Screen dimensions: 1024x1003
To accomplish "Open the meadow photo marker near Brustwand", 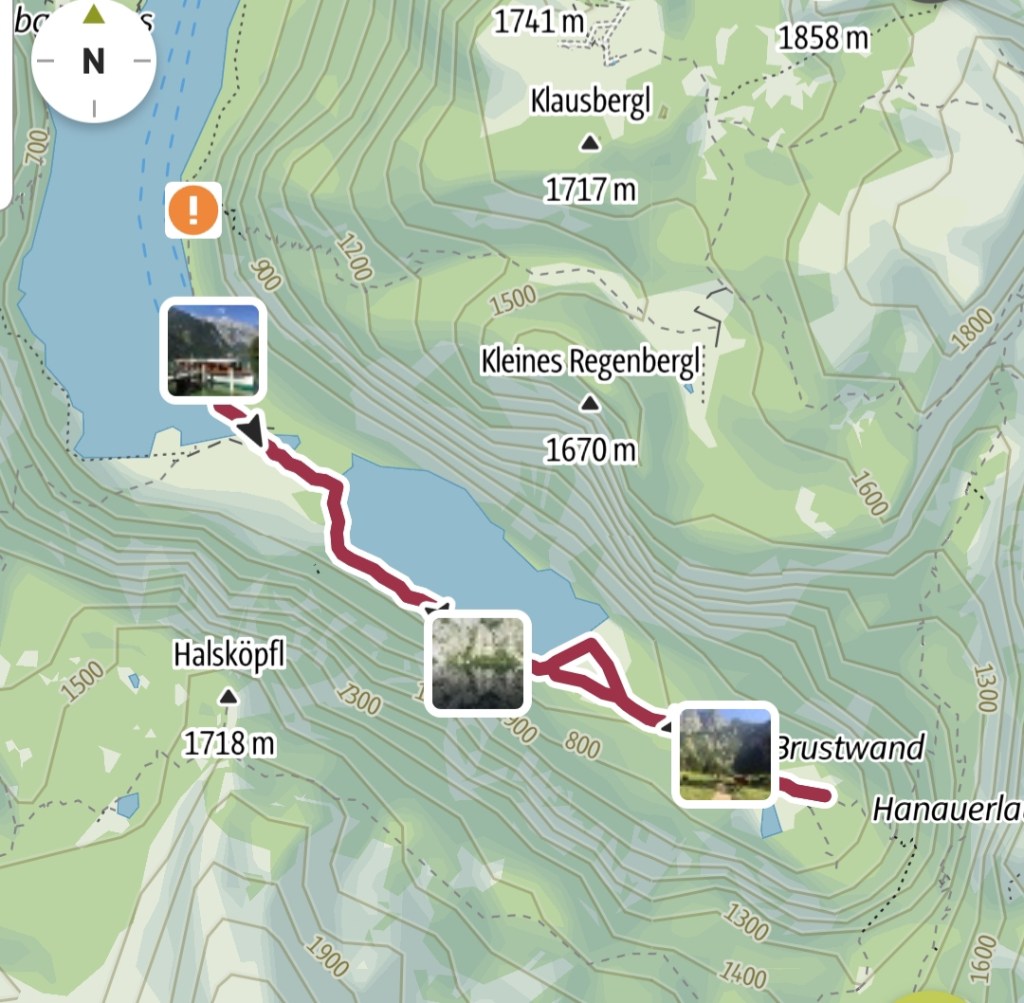I will click(724, 754).
